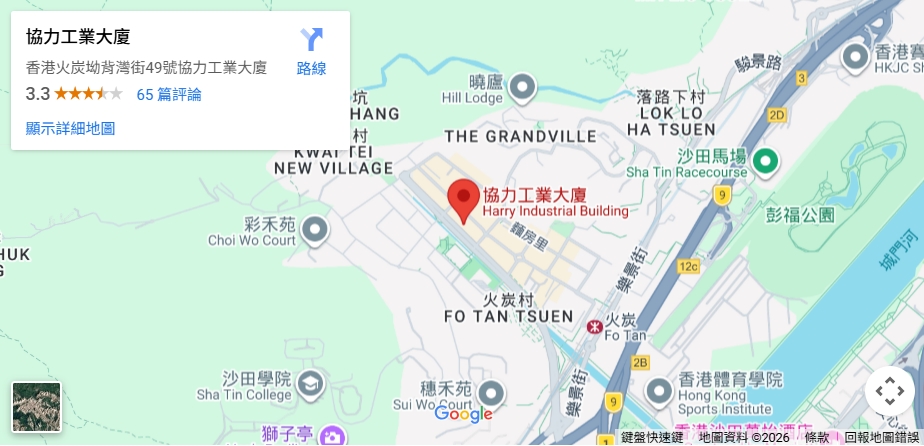Select the 沙田學院 Sha Tin College marker
924x446 pixels.
[x=311, y=383]
